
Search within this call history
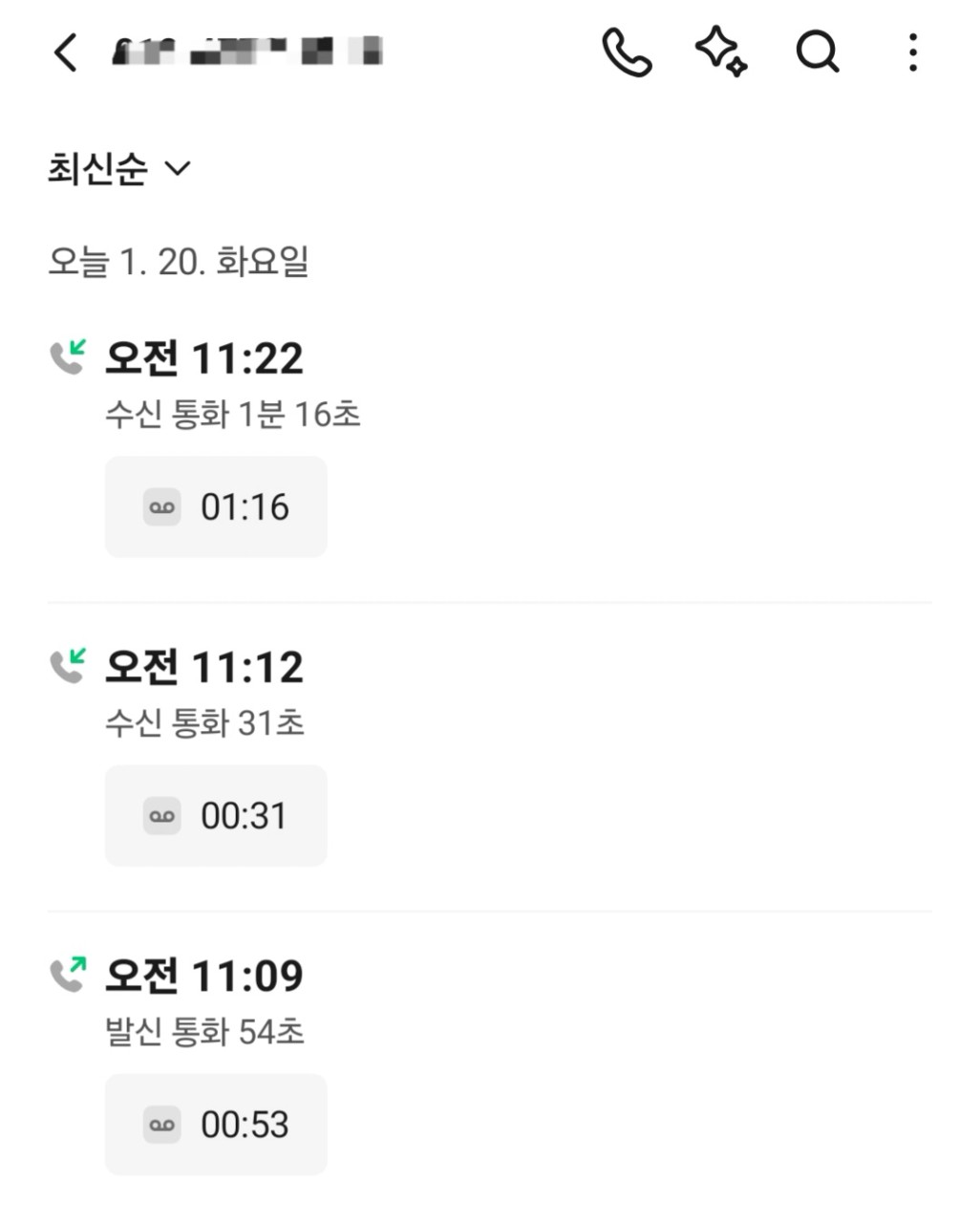[x=817, y=53]
